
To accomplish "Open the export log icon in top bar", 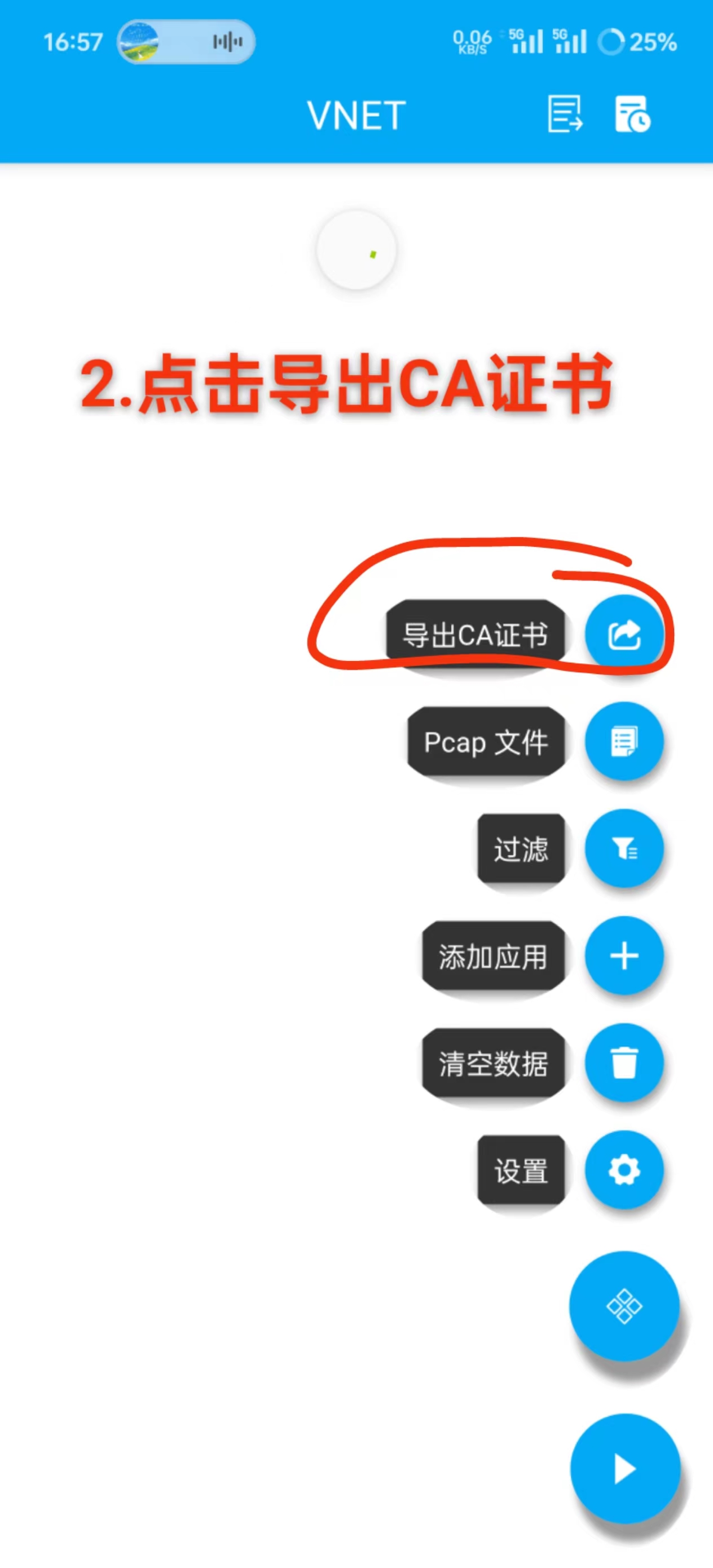I will (565, 114).
